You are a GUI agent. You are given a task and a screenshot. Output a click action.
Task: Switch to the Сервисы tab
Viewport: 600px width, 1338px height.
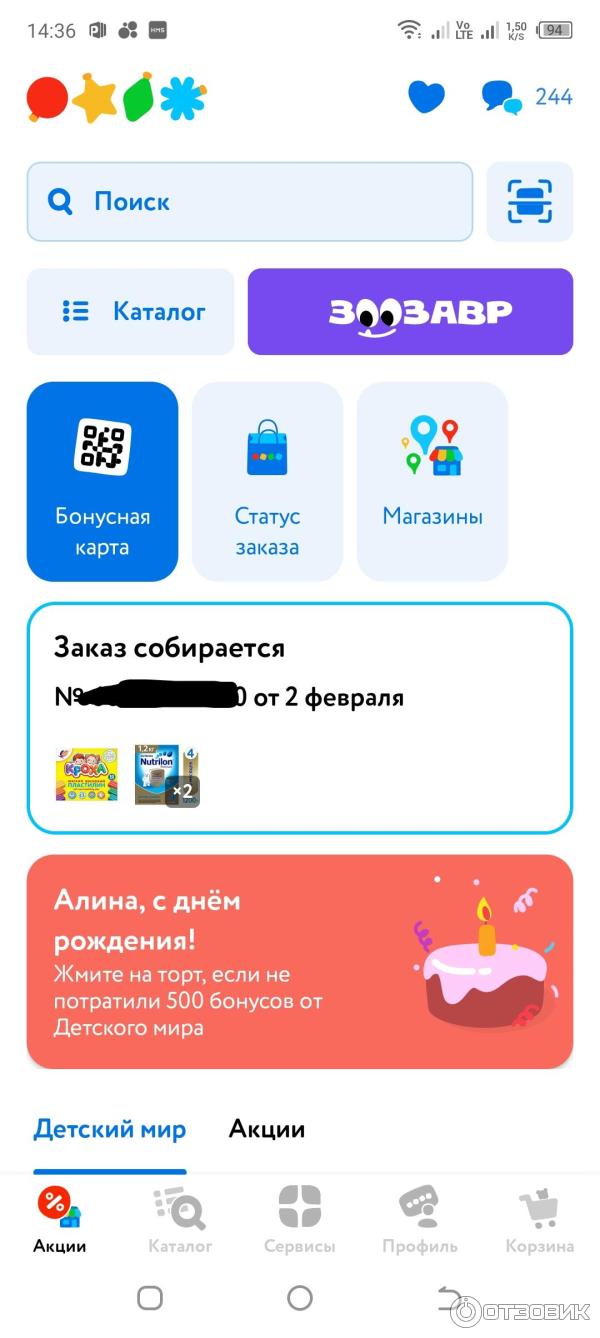300,1220
